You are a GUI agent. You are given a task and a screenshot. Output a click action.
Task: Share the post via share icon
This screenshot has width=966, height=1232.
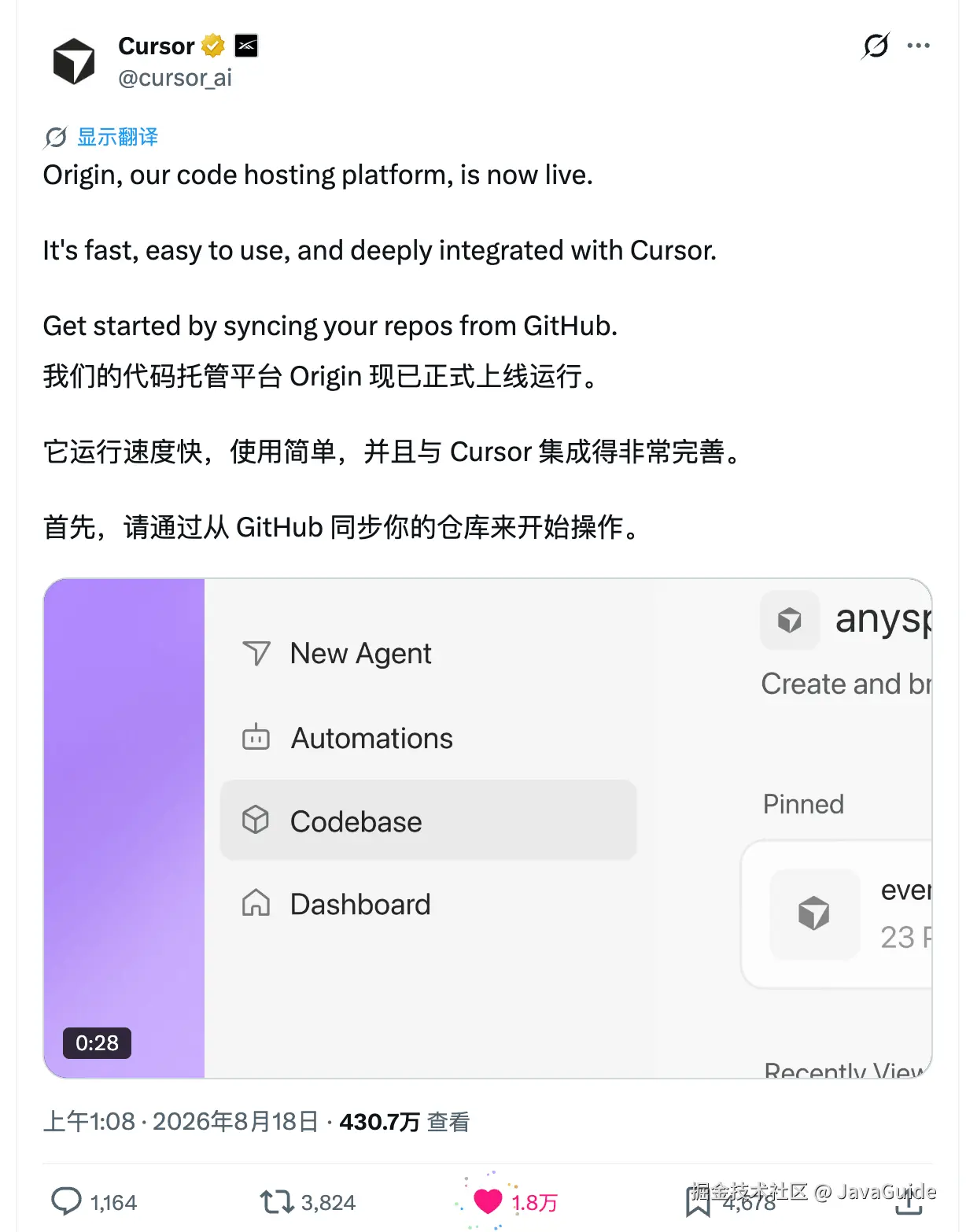point(909,1201)
